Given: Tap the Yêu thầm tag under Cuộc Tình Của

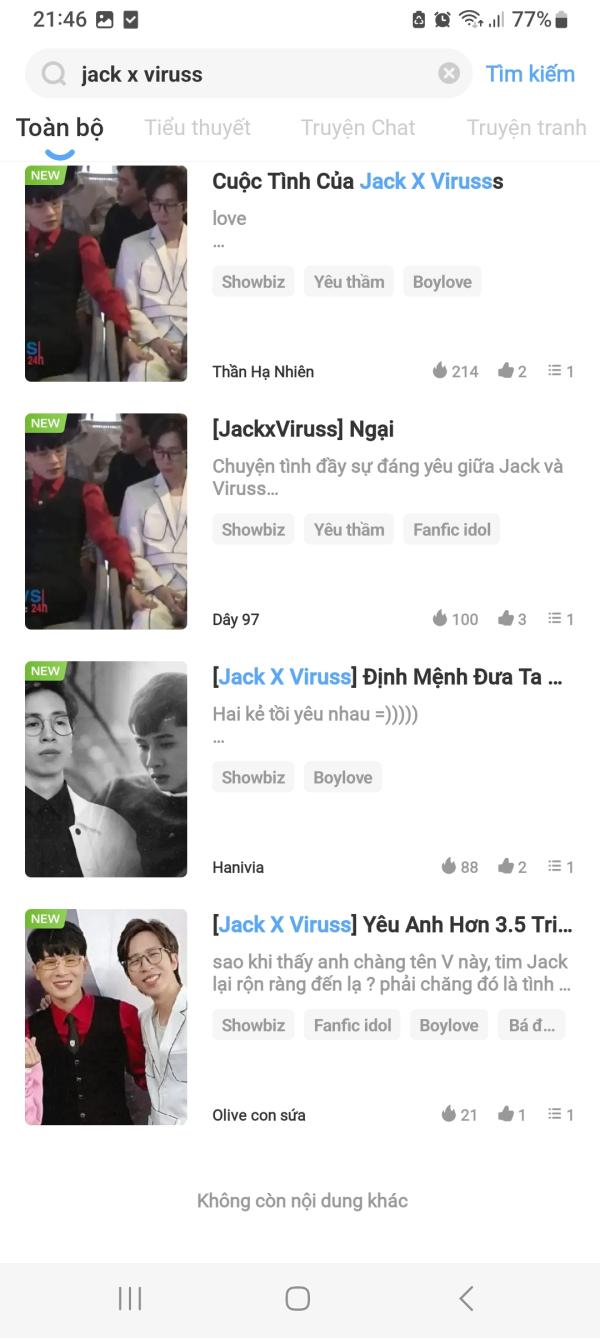Looking at the screenshot, I should (349, 282).
